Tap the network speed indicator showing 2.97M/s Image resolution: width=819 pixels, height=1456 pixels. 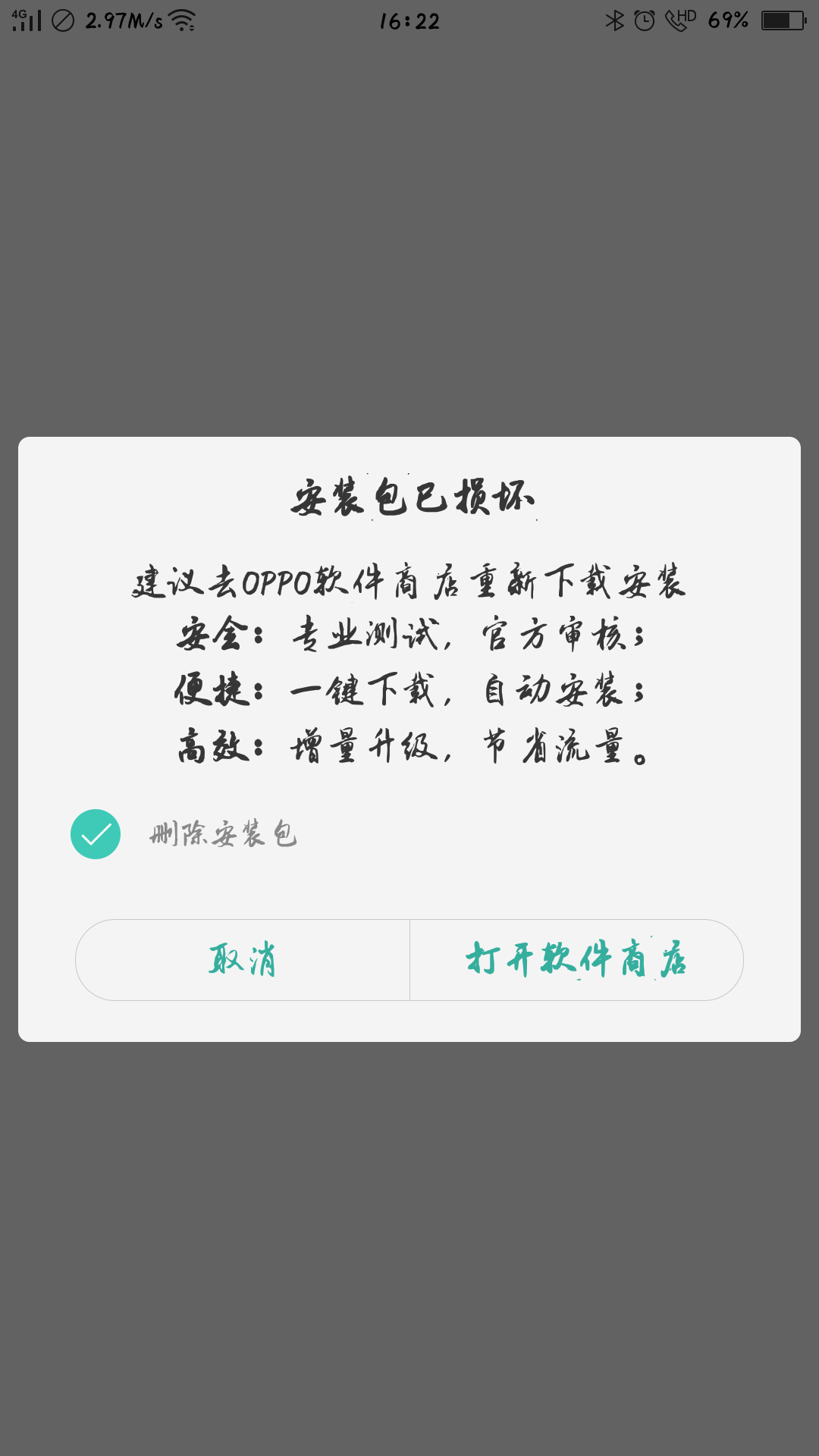[x=125, y=20]
